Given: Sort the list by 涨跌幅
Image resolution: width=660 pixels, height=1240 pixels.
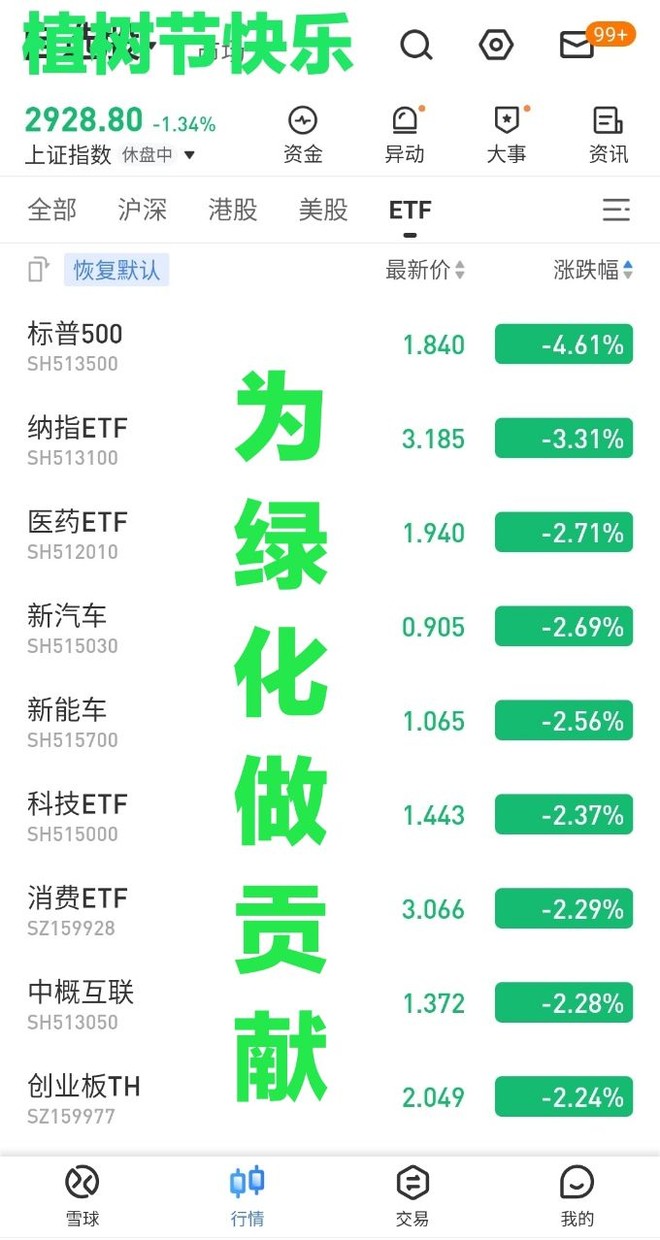Looking at the screenshot, I should coord(593,270).
